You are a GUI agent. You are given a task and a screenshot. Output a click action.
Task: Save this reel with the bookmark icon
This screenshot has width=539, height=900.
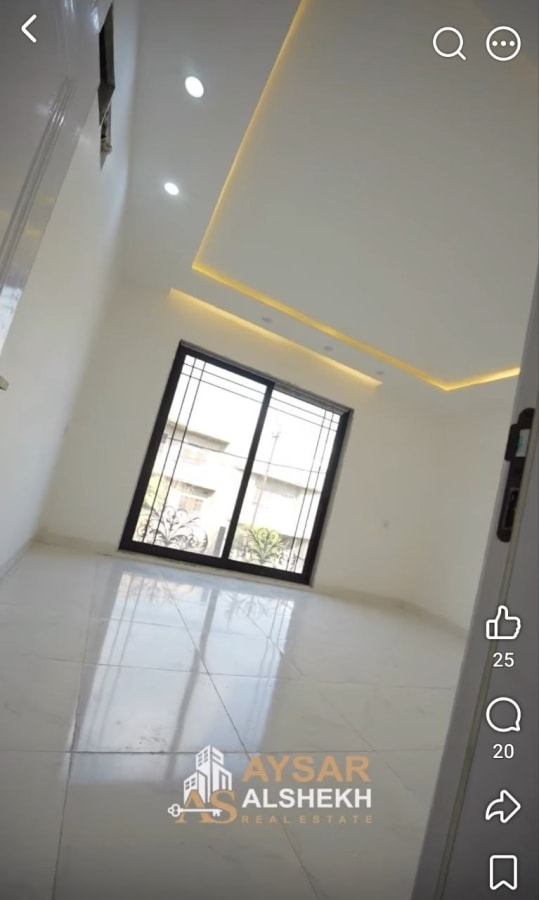pos(503,872)
